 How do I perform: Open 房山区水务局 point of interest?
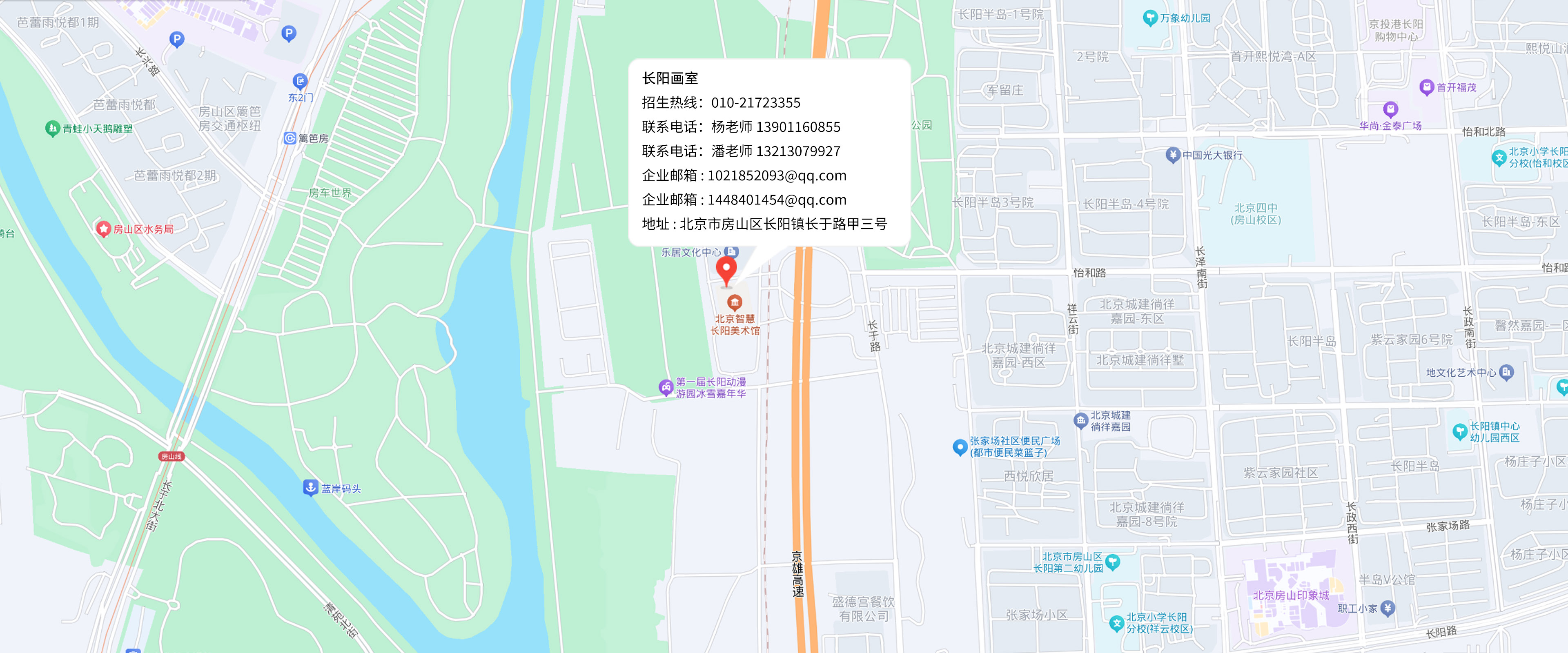tap(103, 229)
